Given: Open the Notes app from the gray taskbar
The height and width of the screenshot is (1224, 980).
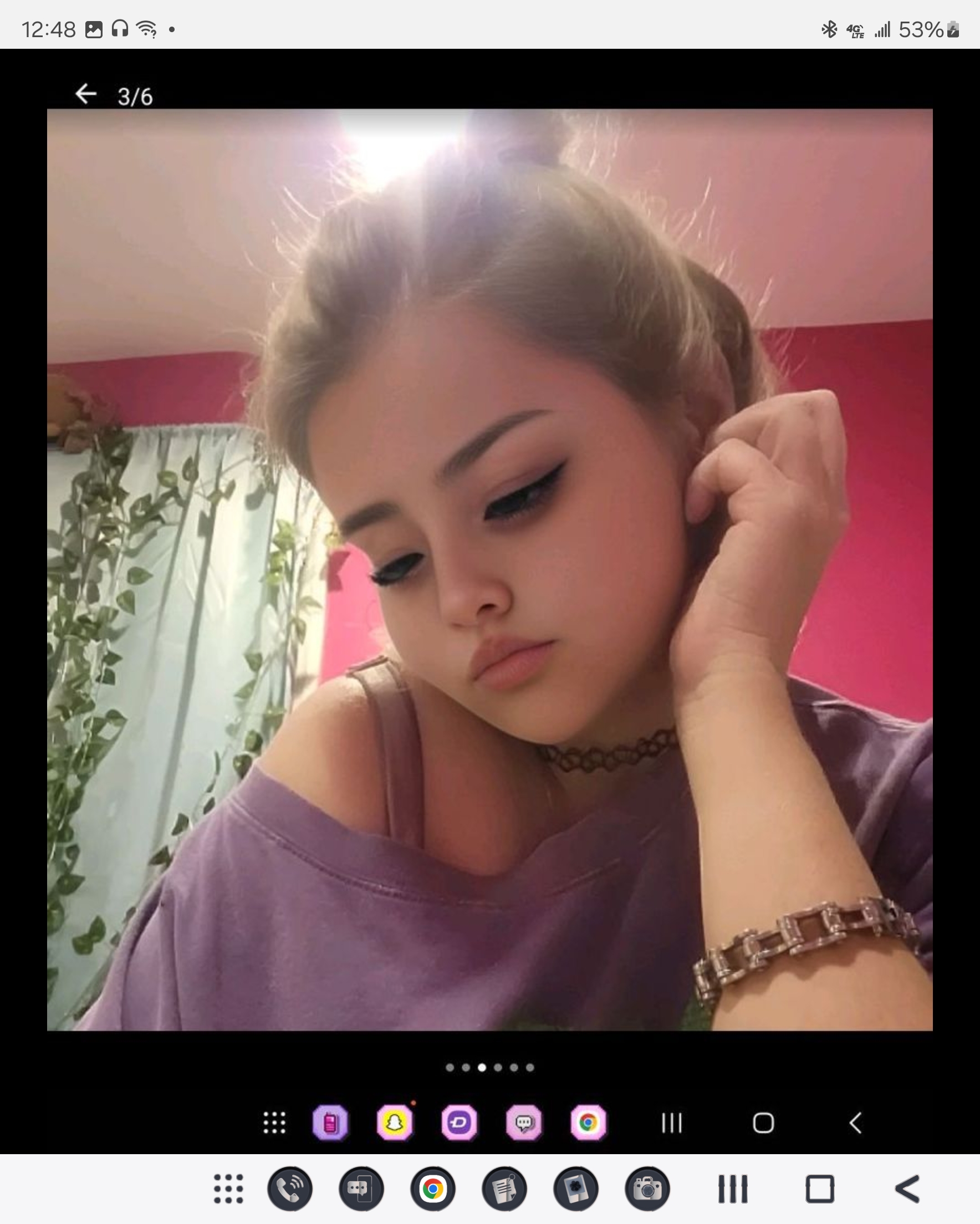Looking at the screenshot, I should (x=504, y=1189).
